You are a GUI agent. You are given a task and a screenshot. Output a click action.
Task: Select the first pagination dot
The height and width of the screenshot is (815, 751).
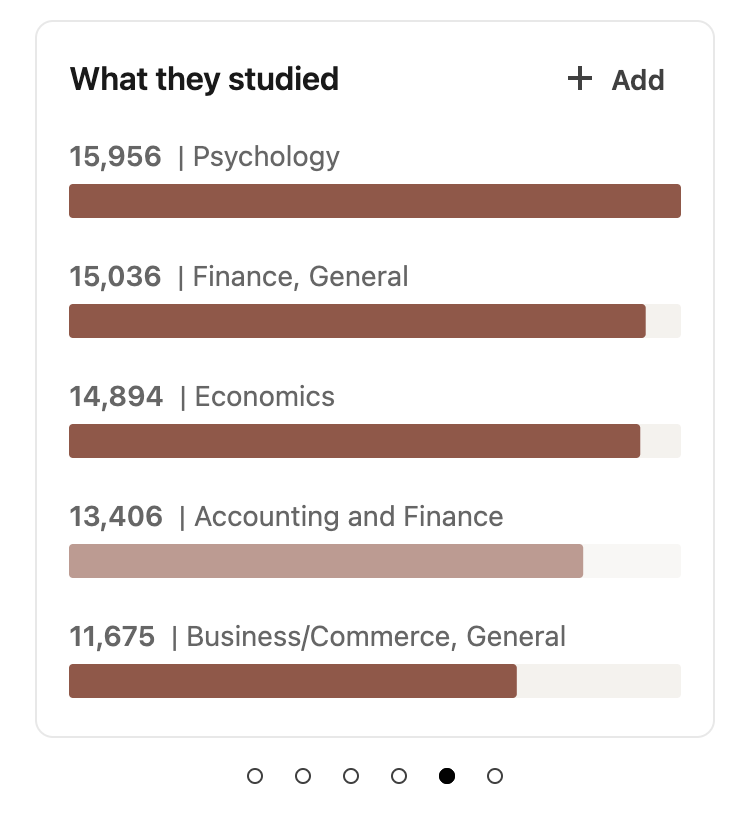[x=255, y=776]
